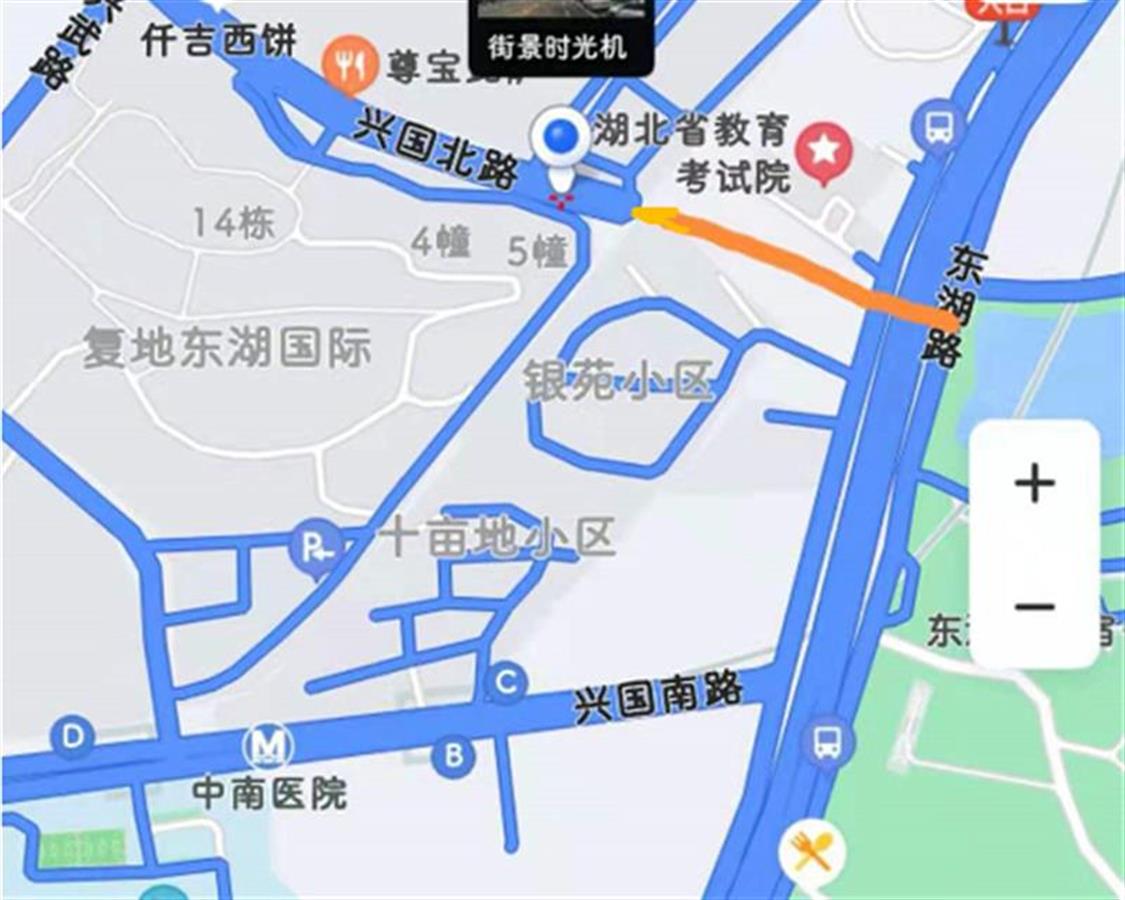Open the restaurant marker at bottom
The image size is (1125, 900).
(x=812, y=853)
